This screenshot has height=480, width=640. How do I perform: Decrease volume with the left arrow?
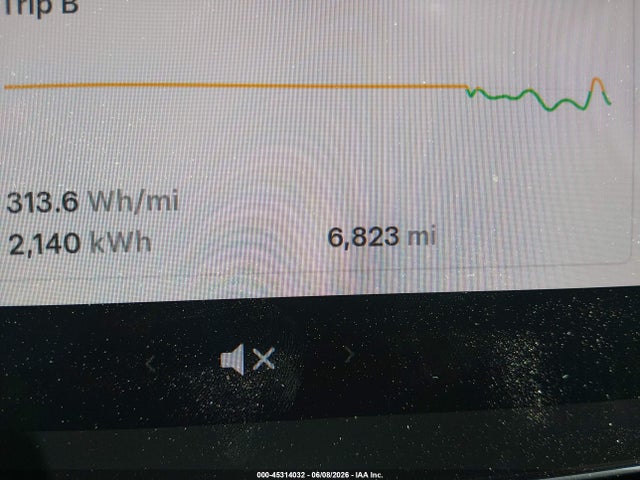click(x=150, y=364)
